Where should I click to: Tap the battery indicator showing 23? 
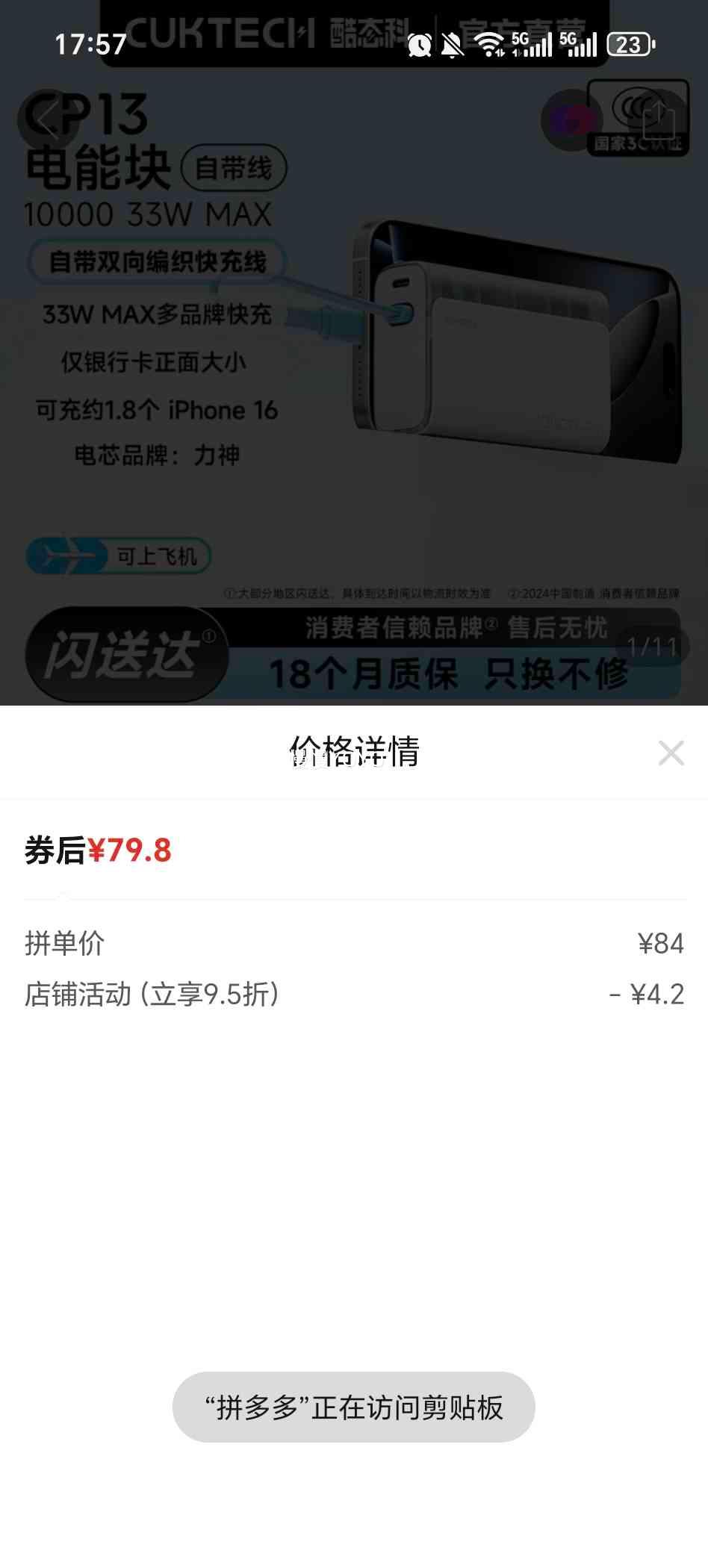631,46
